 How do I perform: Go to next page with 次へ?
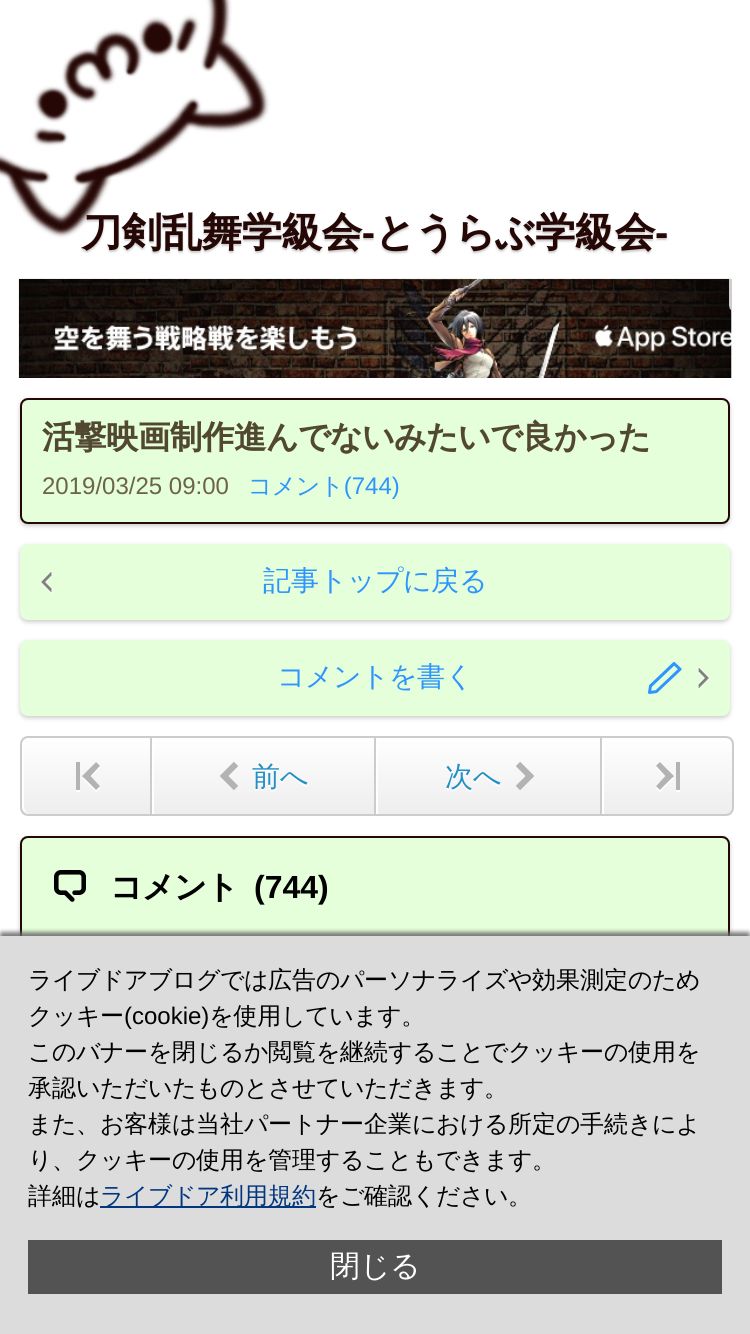488,776
